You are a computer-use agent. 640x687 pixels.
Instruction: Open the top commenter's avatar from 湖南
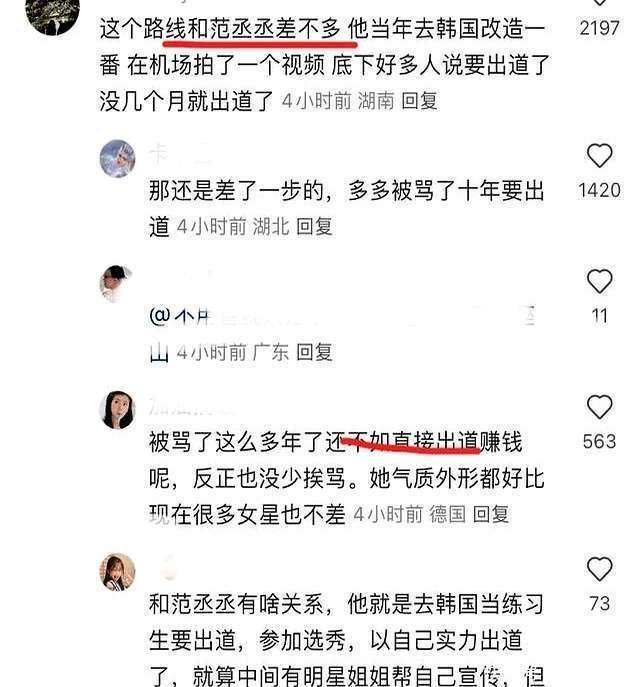point(52,15)
